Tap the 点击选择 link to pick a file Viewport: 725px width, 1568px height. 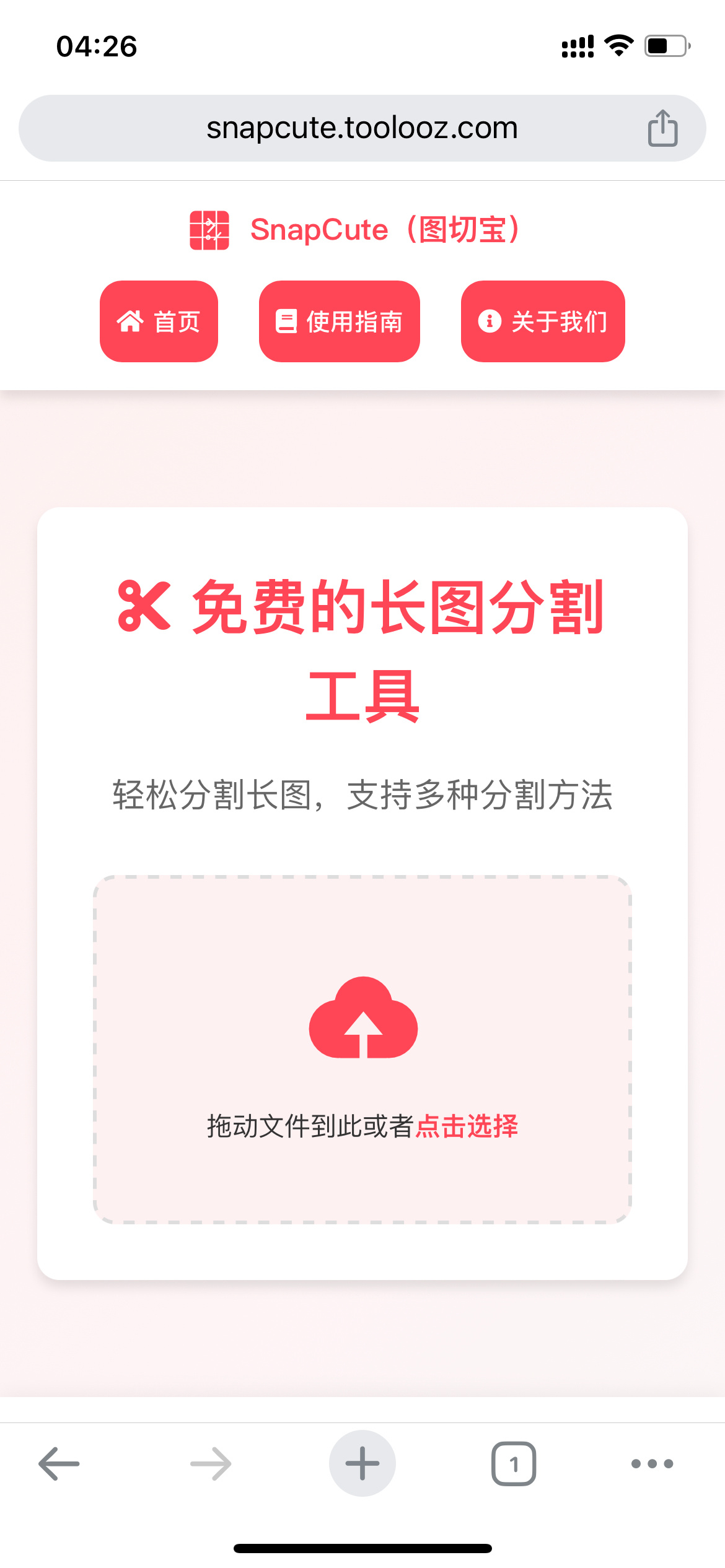coord(467,1126)
